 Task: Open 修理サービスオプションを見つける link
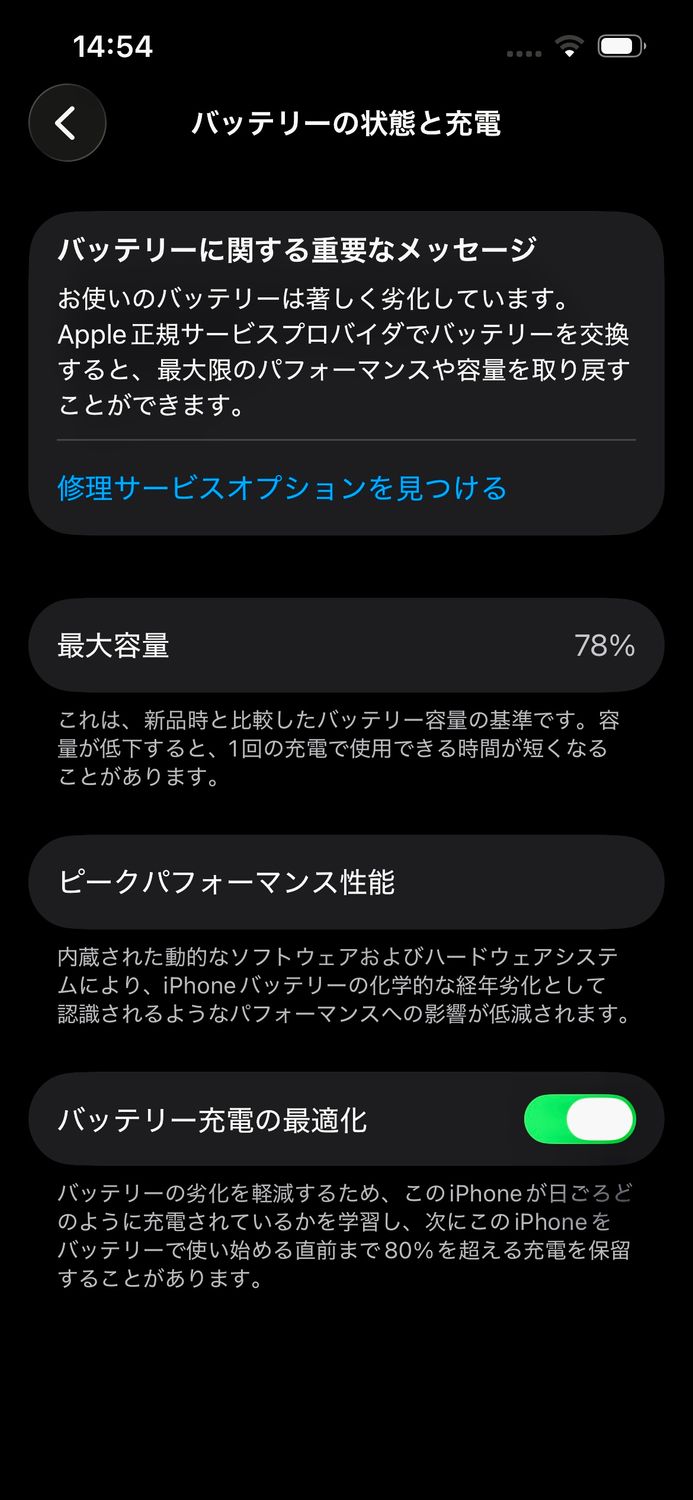click(282, 488)
